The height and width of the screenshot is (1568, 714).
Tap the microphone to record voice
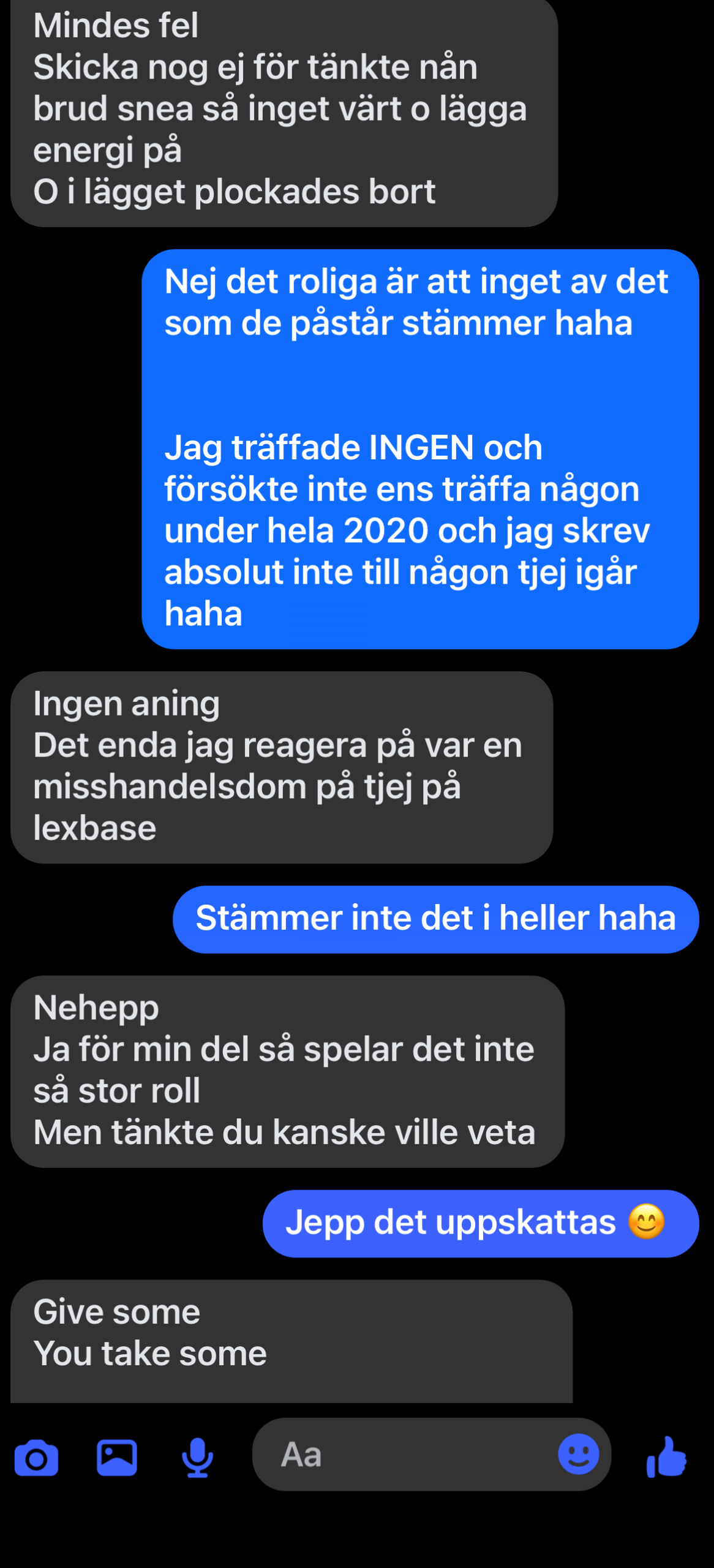197,1457
